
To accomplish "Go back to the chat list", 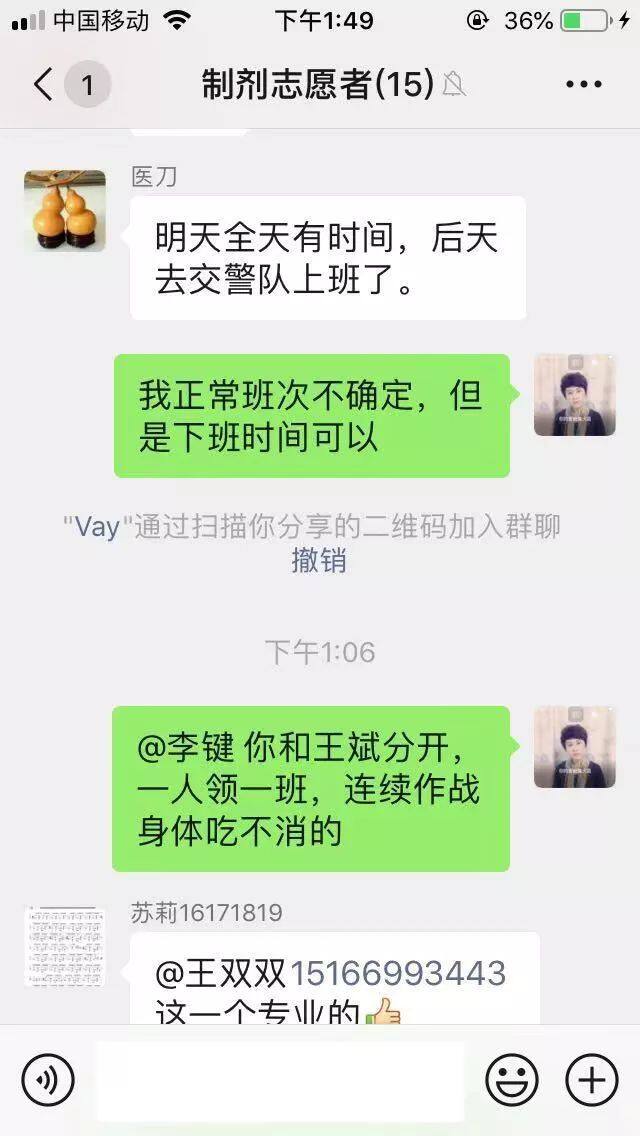I will coord(43,85).
